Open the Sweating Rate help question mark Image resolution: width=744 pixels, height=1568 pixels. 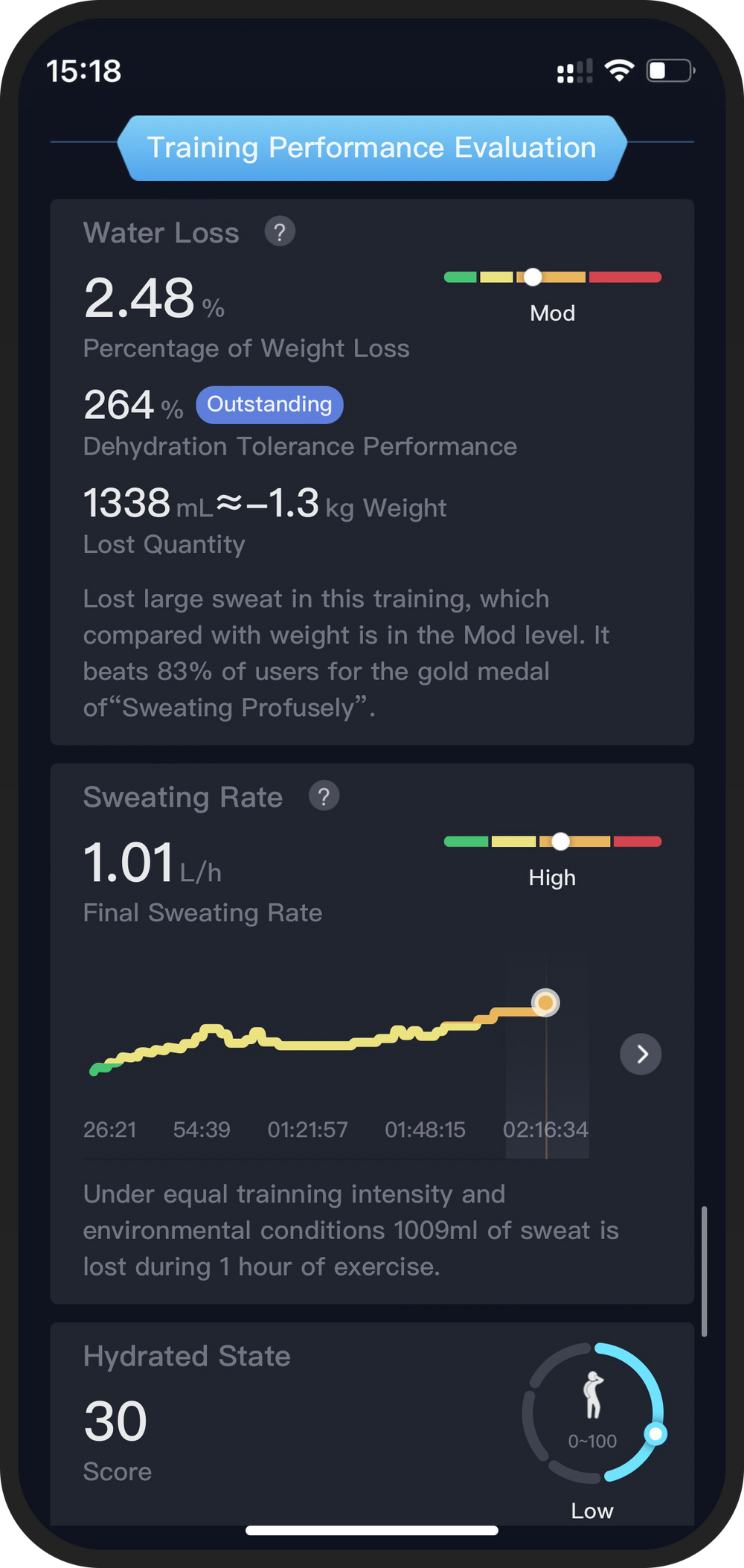pyautogui.click(x=324, y=796)
